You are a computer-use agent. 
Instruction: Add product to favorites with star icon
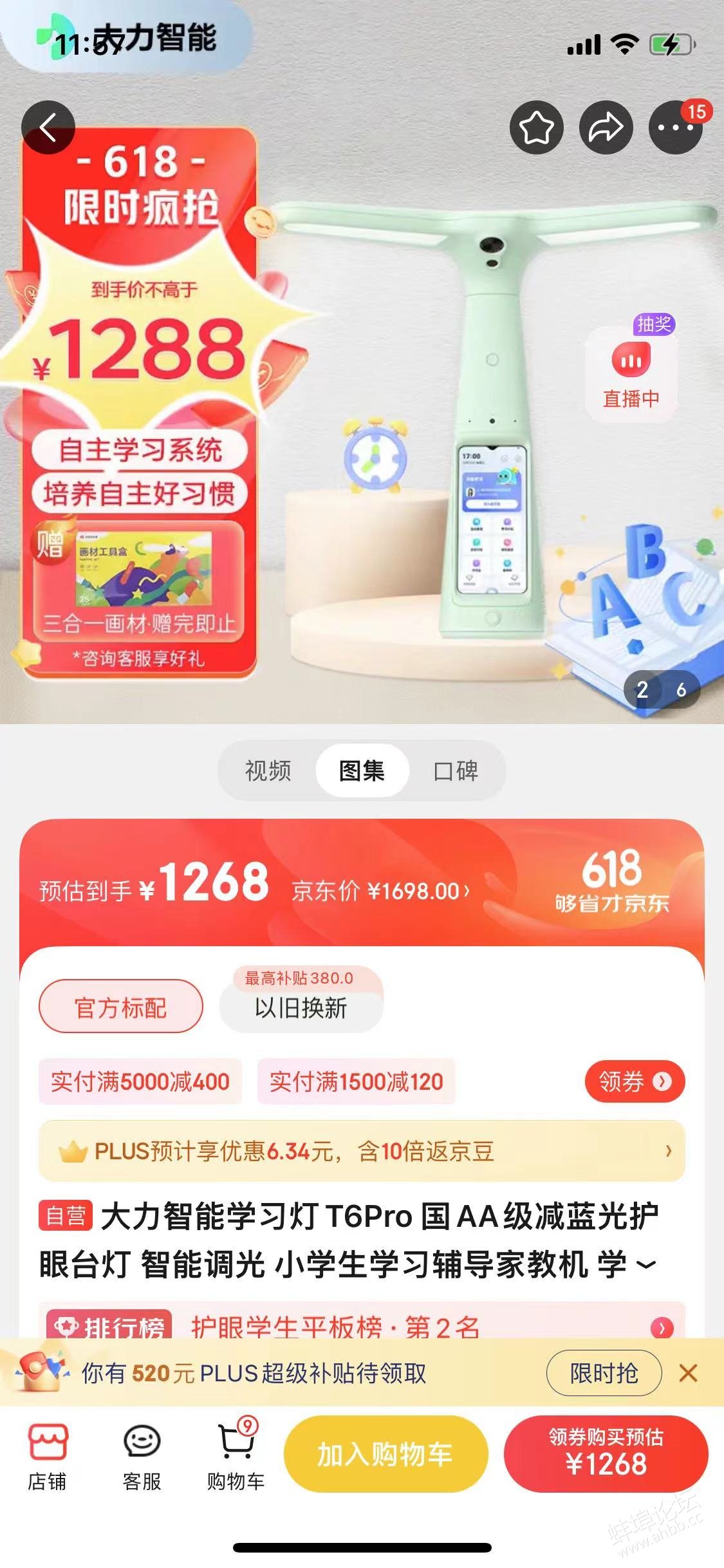pyautogui.click(x=536, y=127)
